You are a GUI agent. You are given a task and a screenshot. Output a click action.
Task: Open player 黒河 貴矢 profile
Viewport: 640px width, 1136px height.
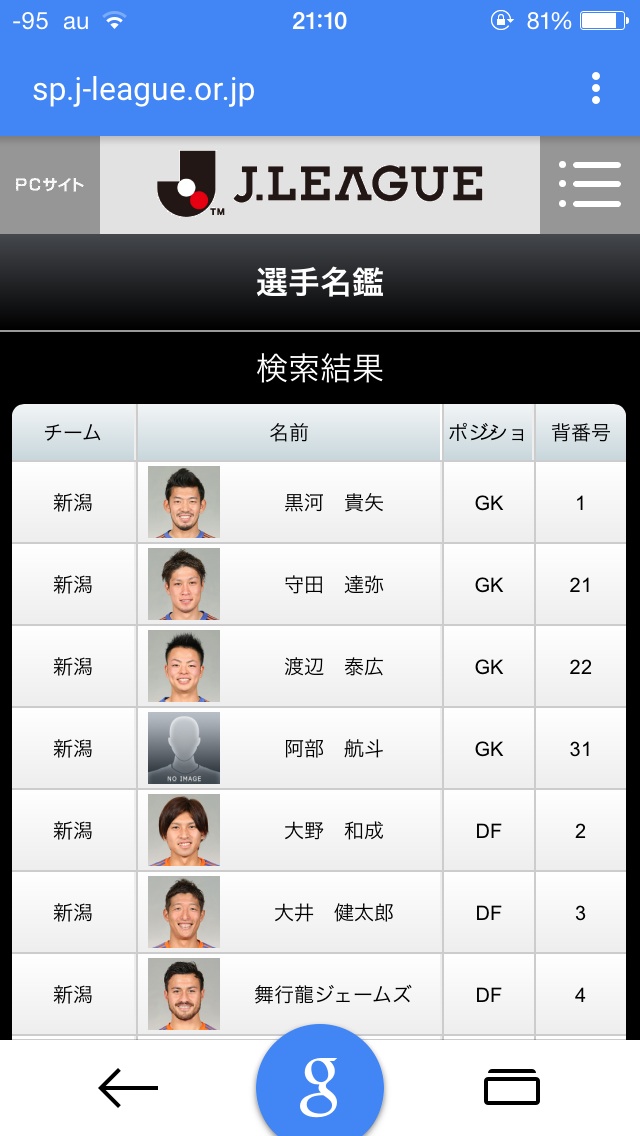[333, 503]
